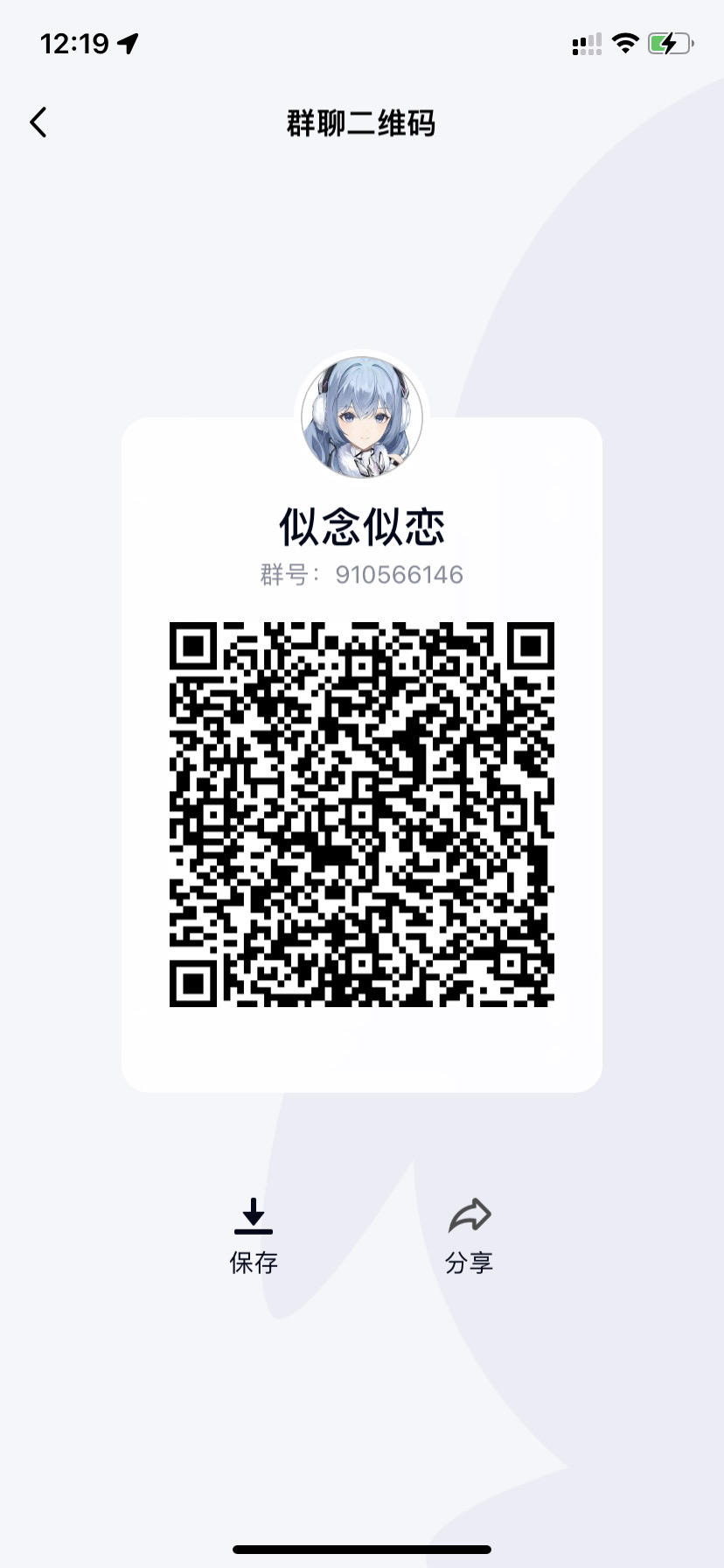Select the back chevron arrow
The image size is (724, 1568).
click(38, 122)
